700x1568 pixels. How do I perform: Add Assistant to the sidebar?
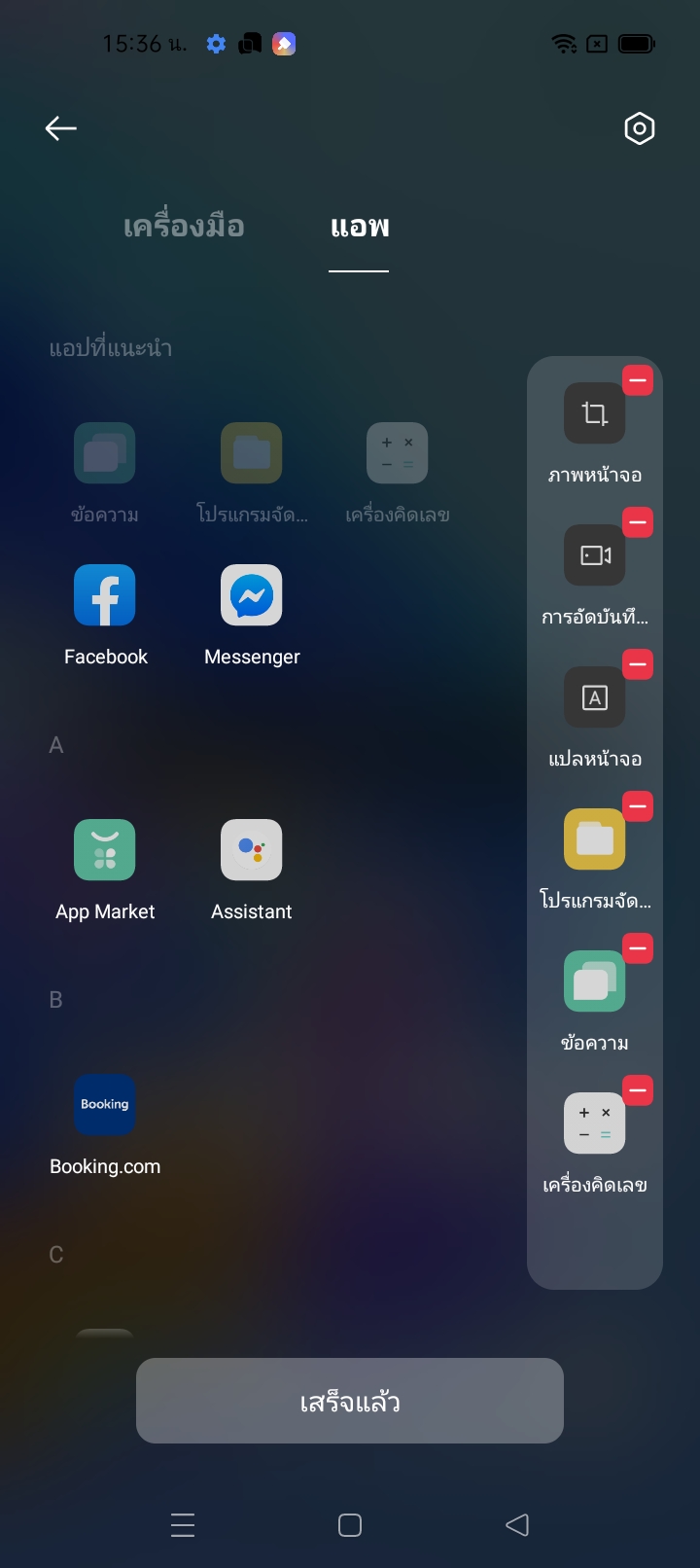[252, 850]
